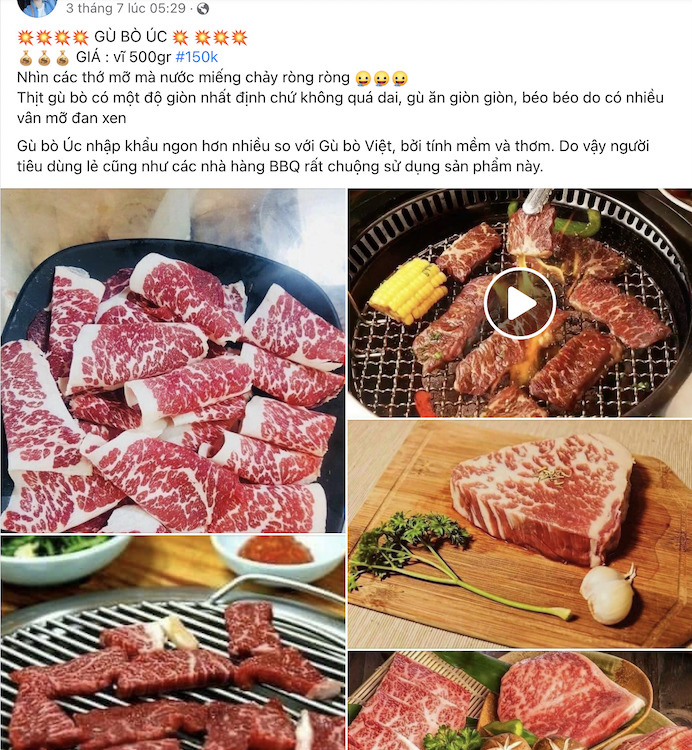Open the beef slices with vegetables photo

(519, 701)
